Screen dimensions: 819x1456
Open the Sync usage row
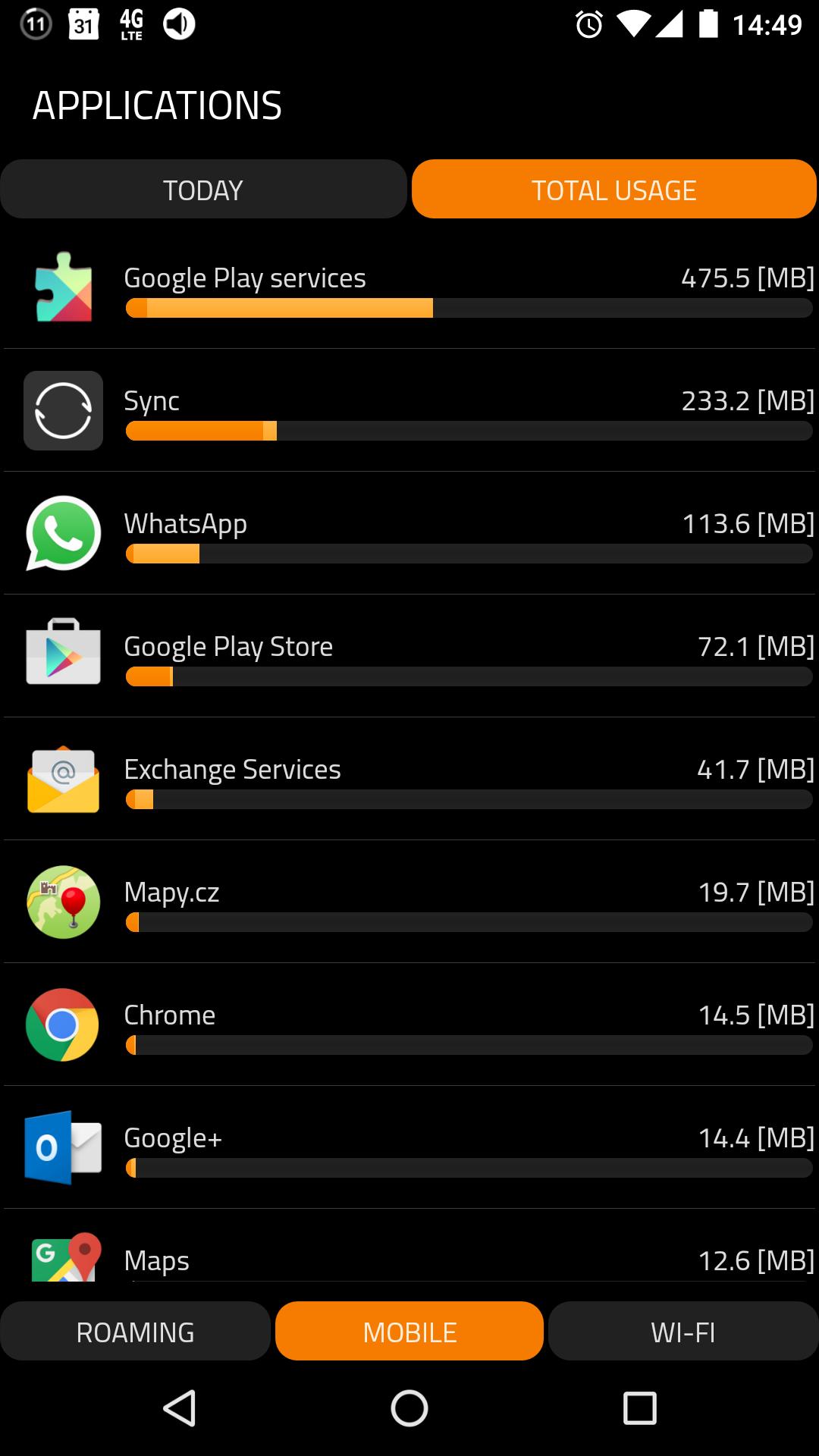pos(409,411)
